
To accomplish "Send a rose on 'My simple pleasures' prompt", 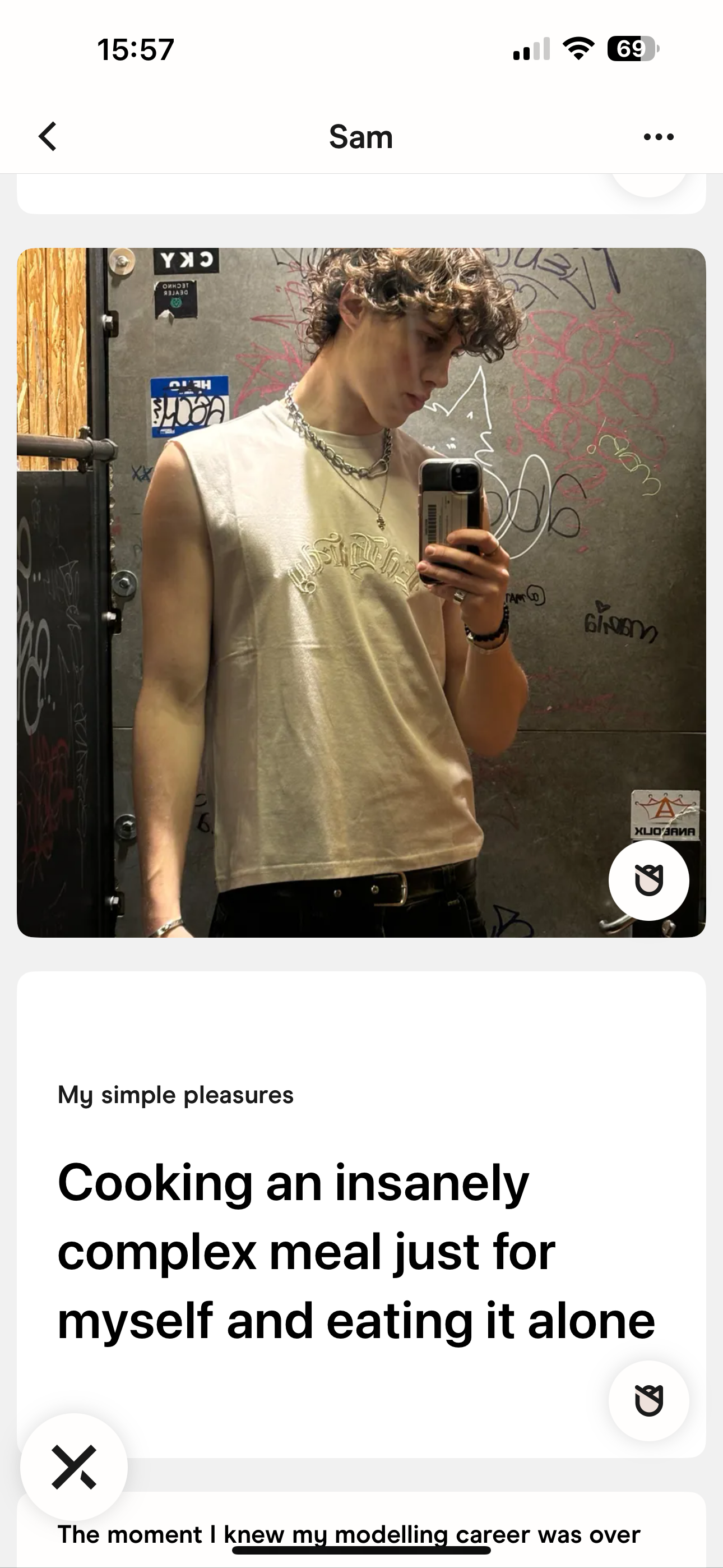I will 649,1401.
